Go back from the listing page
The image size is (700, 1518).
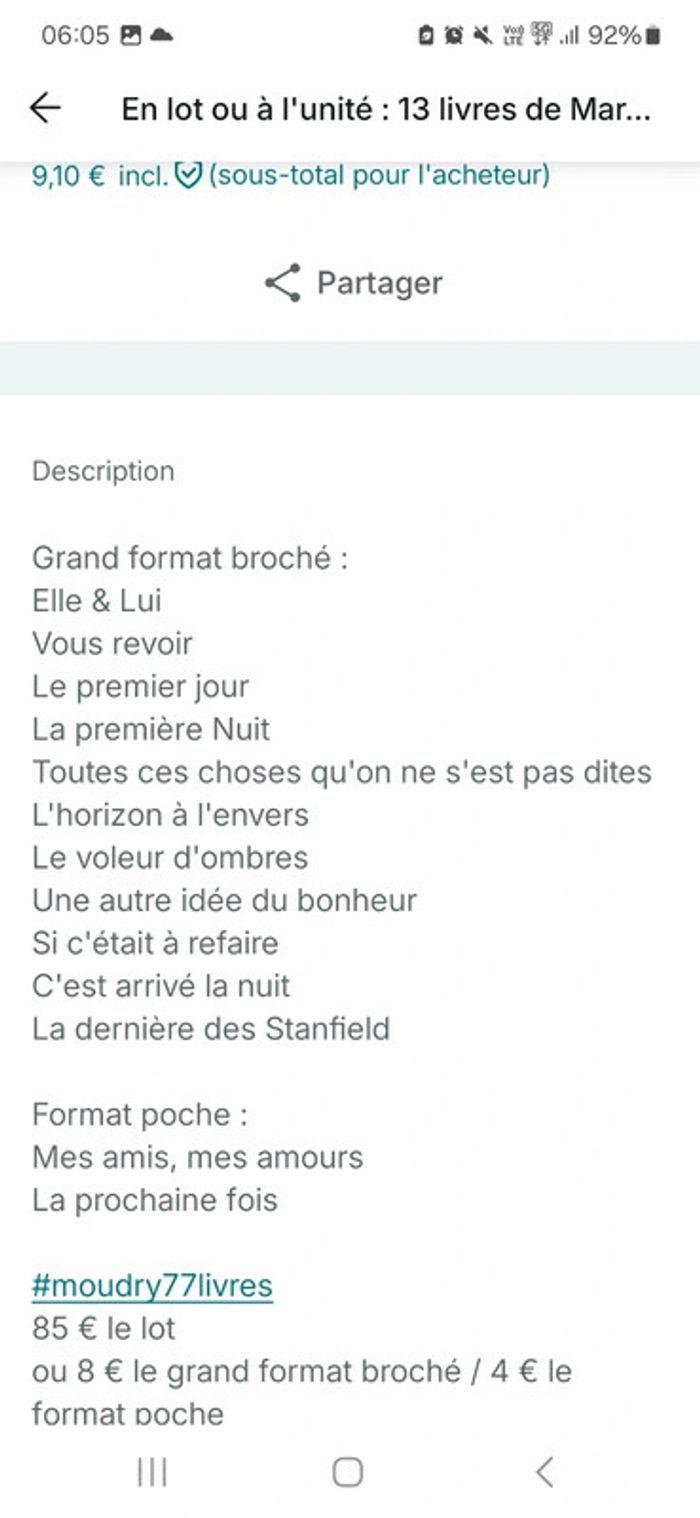(45, 108)
